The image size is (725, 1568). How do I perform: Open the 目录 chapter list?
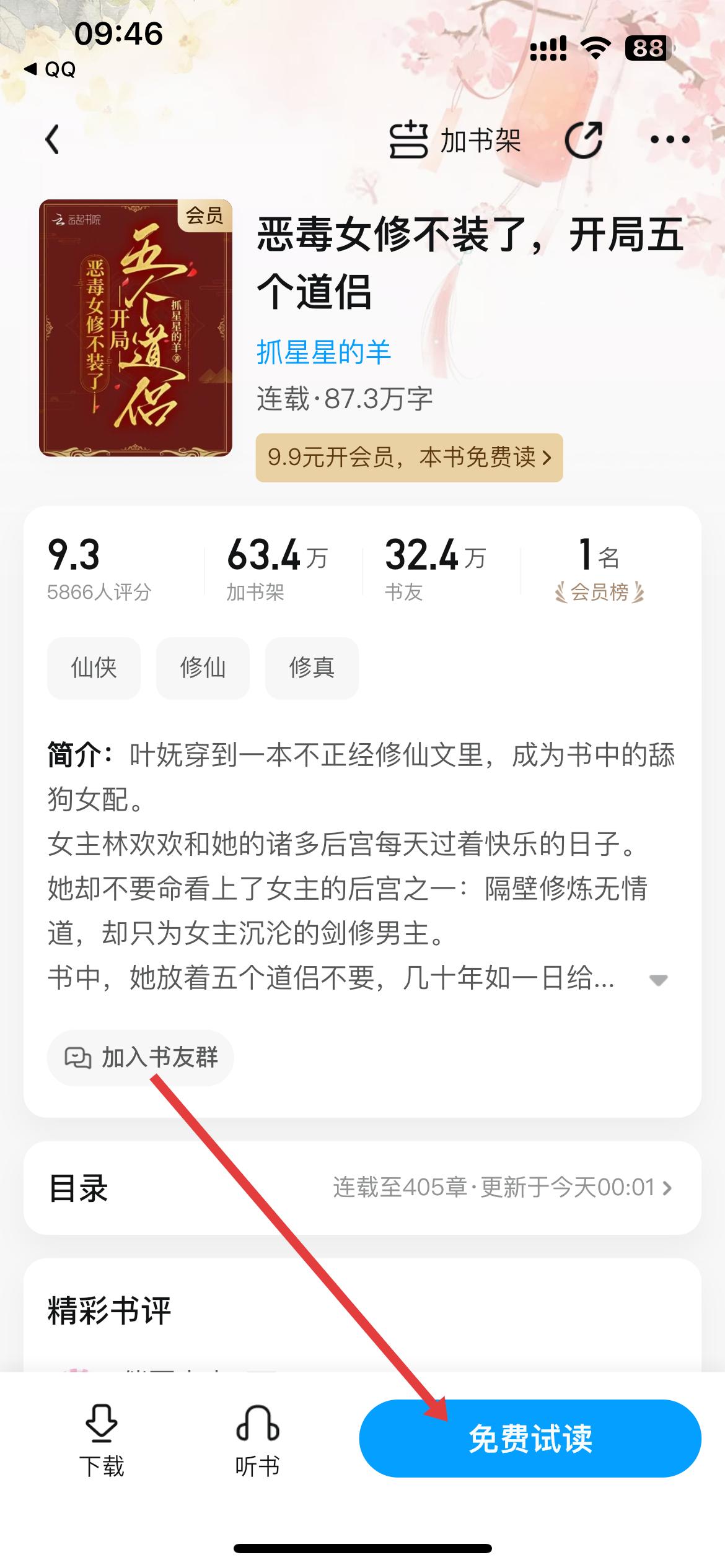[362, 1188]
